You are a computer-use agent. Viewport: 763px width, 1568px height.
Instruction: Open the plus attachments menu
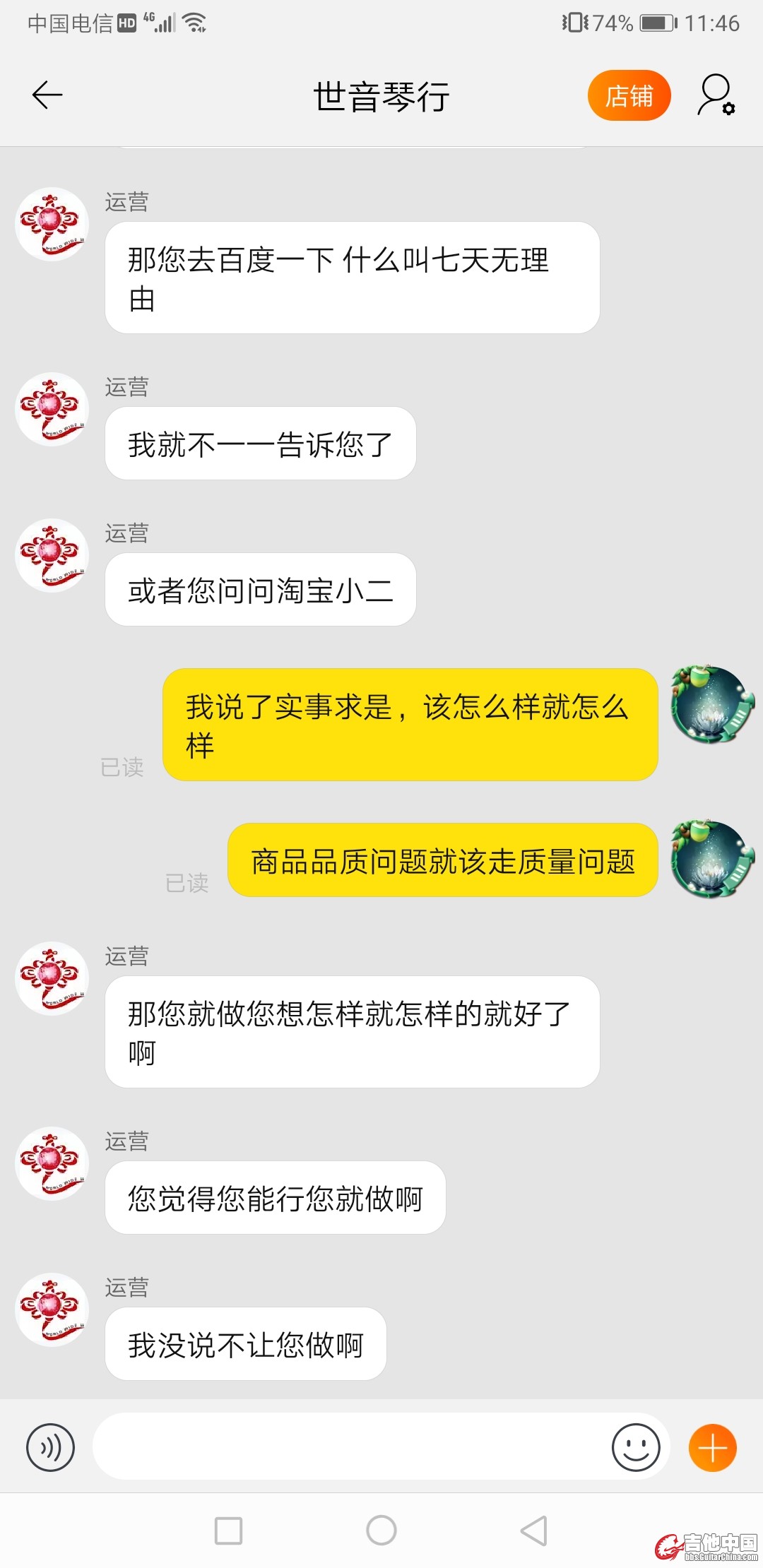point(712,1448)
